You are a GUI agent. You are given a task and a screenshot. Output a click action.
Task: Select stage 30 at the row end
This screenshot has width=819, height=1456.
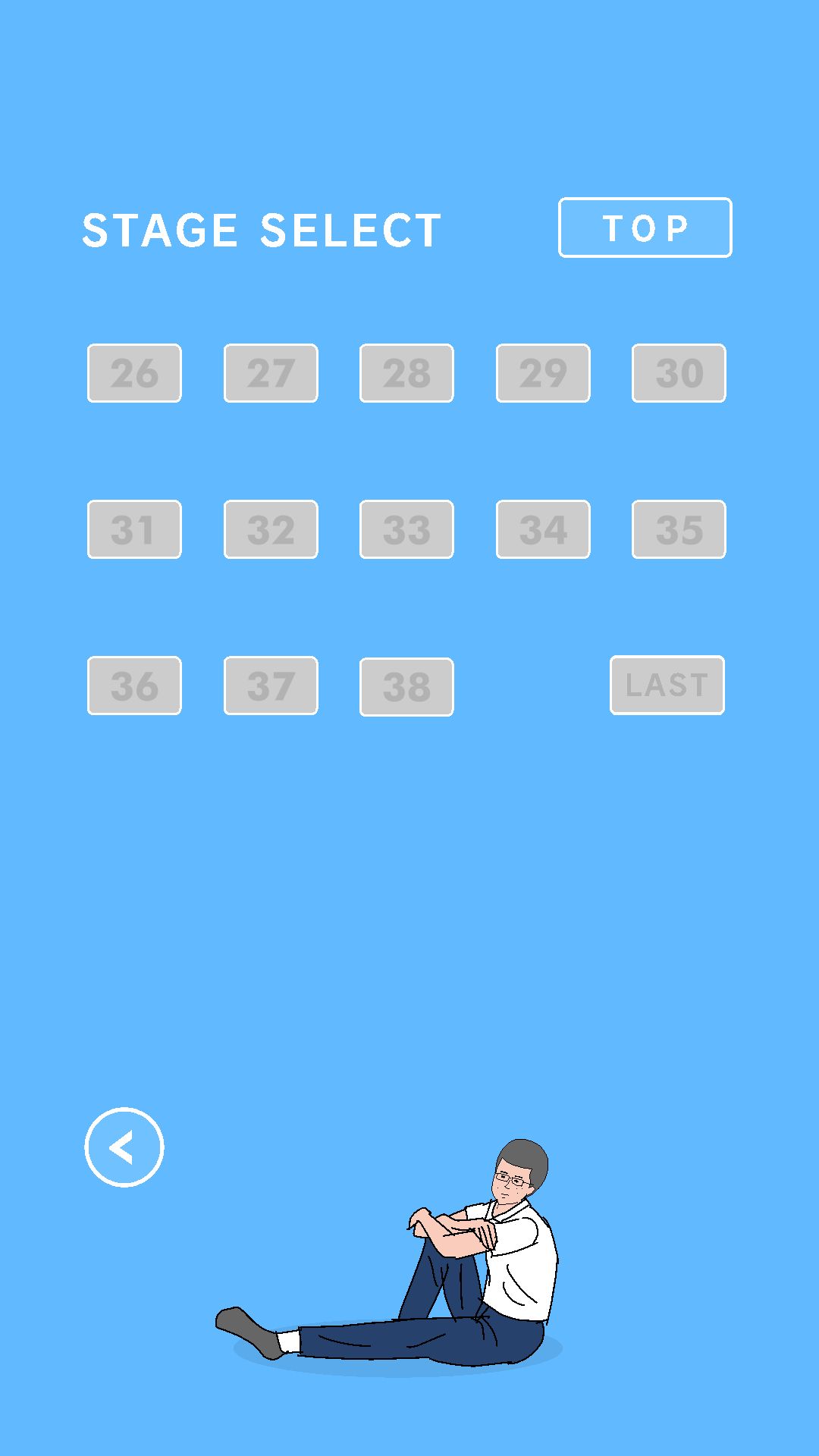[679, 372]
